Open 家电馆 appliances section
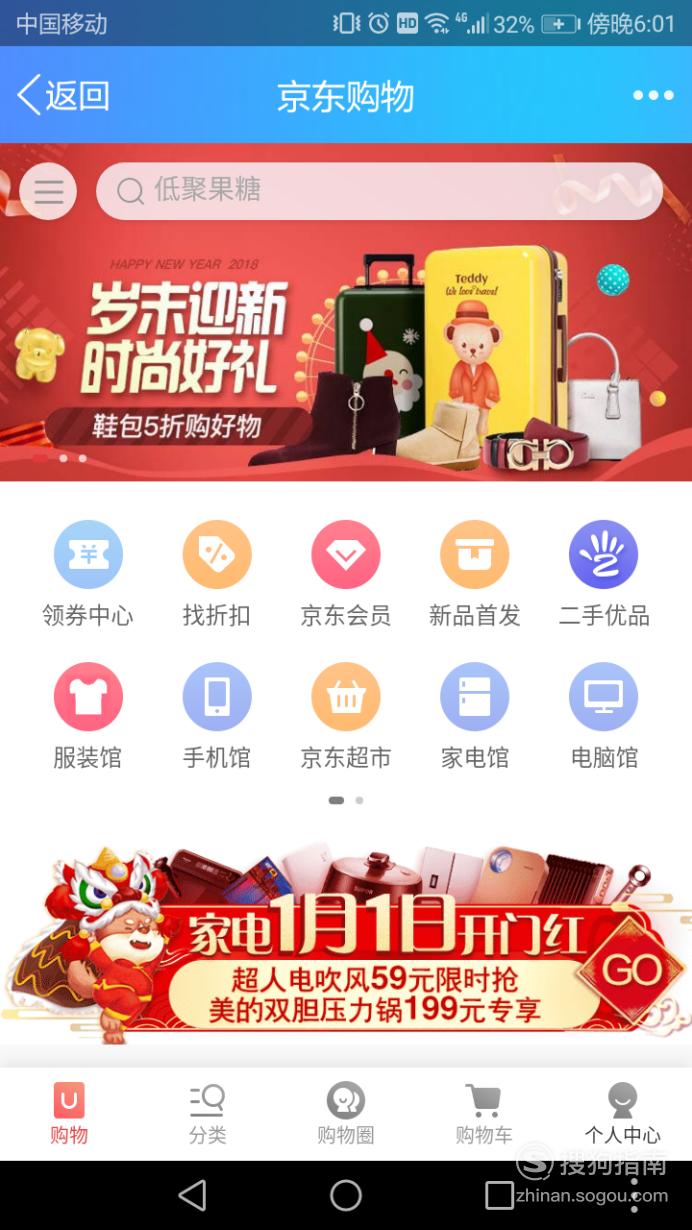 click(475, 715)
